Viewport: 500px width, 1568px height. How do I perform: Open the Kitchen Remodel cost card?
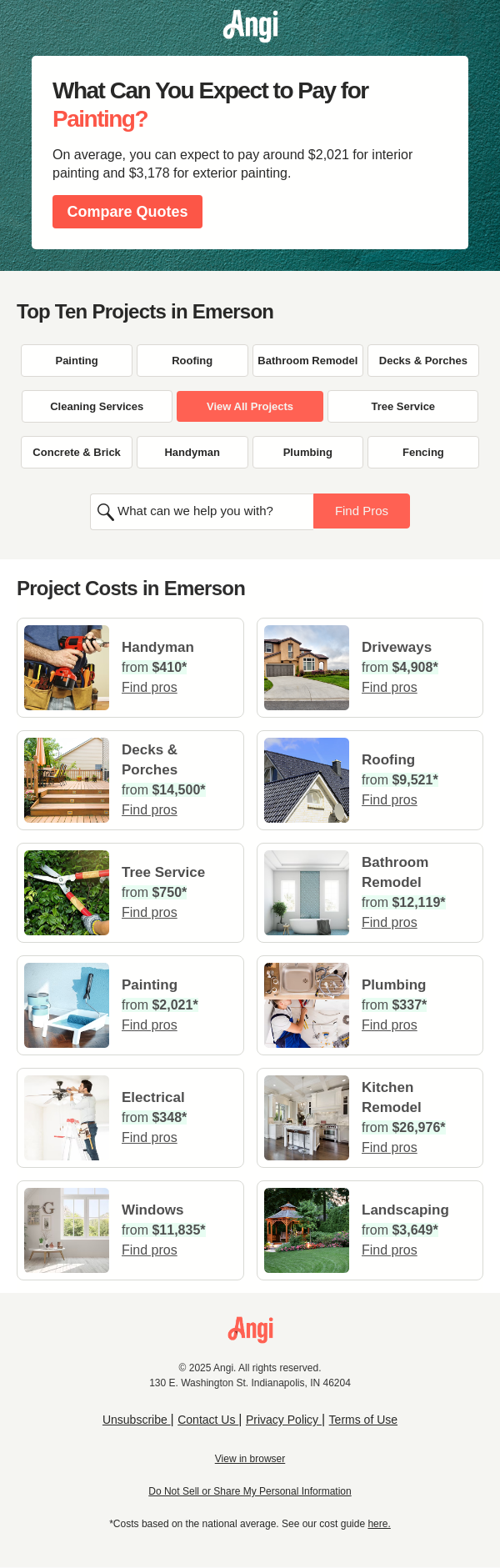pyautogui.click(x=369, y=1117)
